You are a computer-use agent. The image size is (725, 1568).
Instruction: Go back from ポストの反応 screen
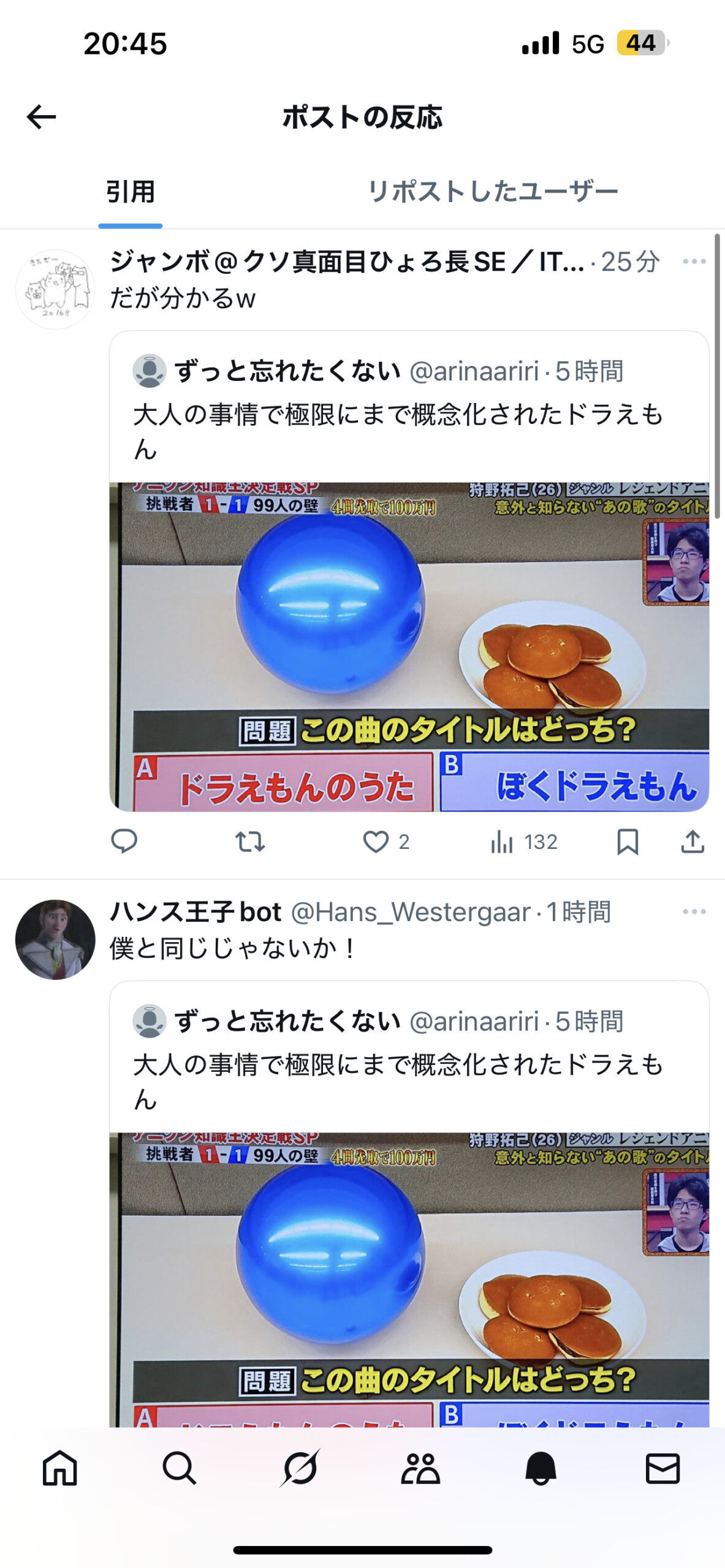(42, 116)
